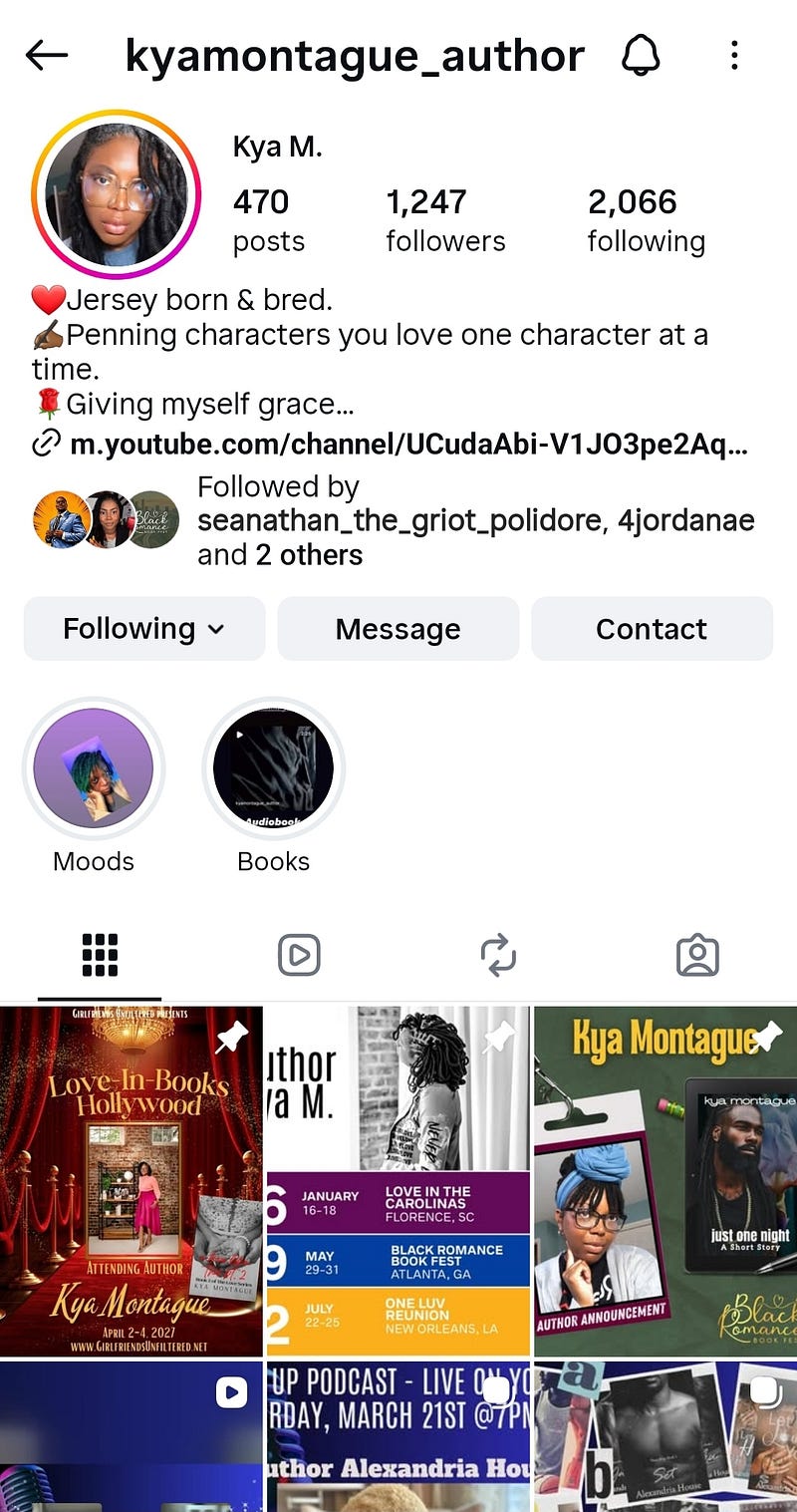The height and width of the screenshot is (1512, 797).
Task: Open the podcast live March 21st post
Action: [398, 1437]
